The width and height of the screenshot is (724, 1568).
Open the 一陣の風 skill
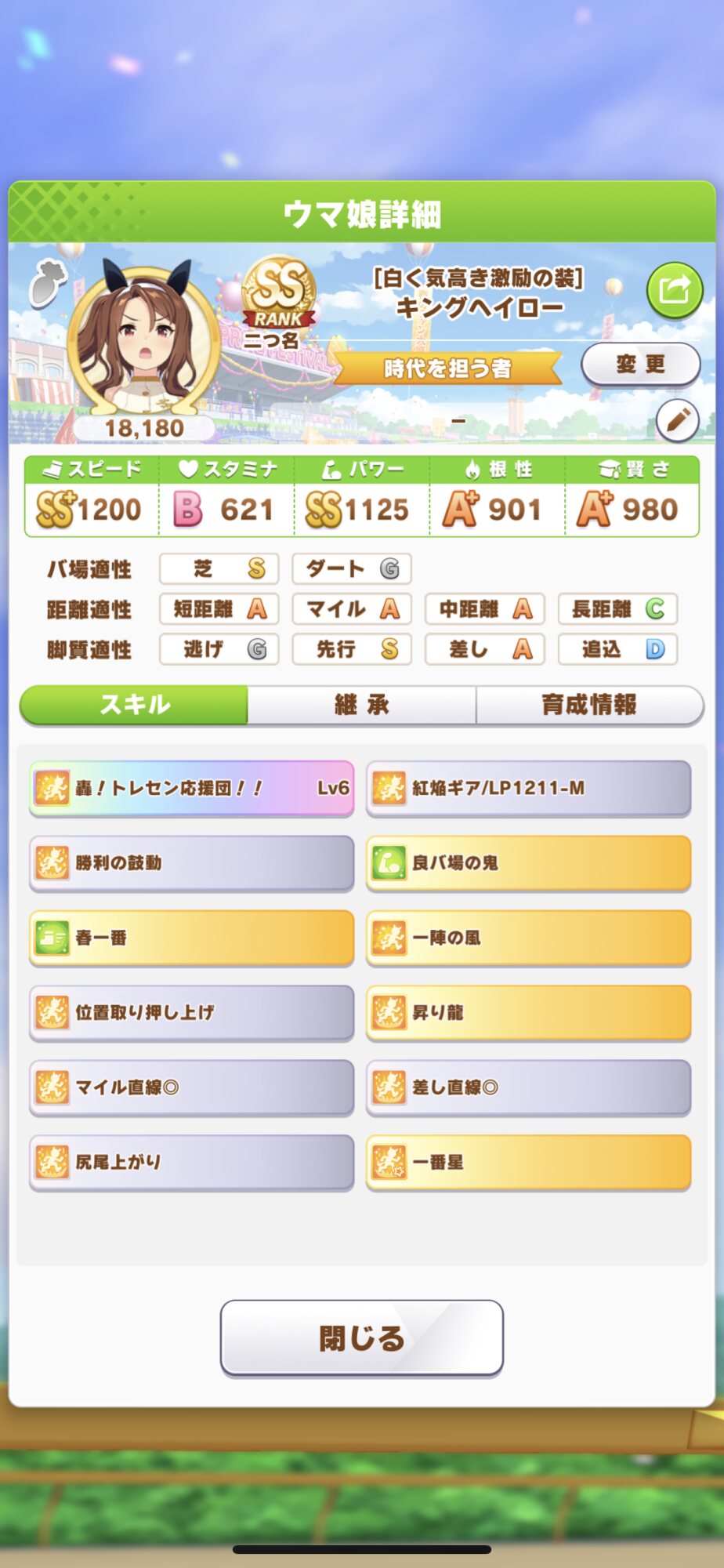point(528,938)
